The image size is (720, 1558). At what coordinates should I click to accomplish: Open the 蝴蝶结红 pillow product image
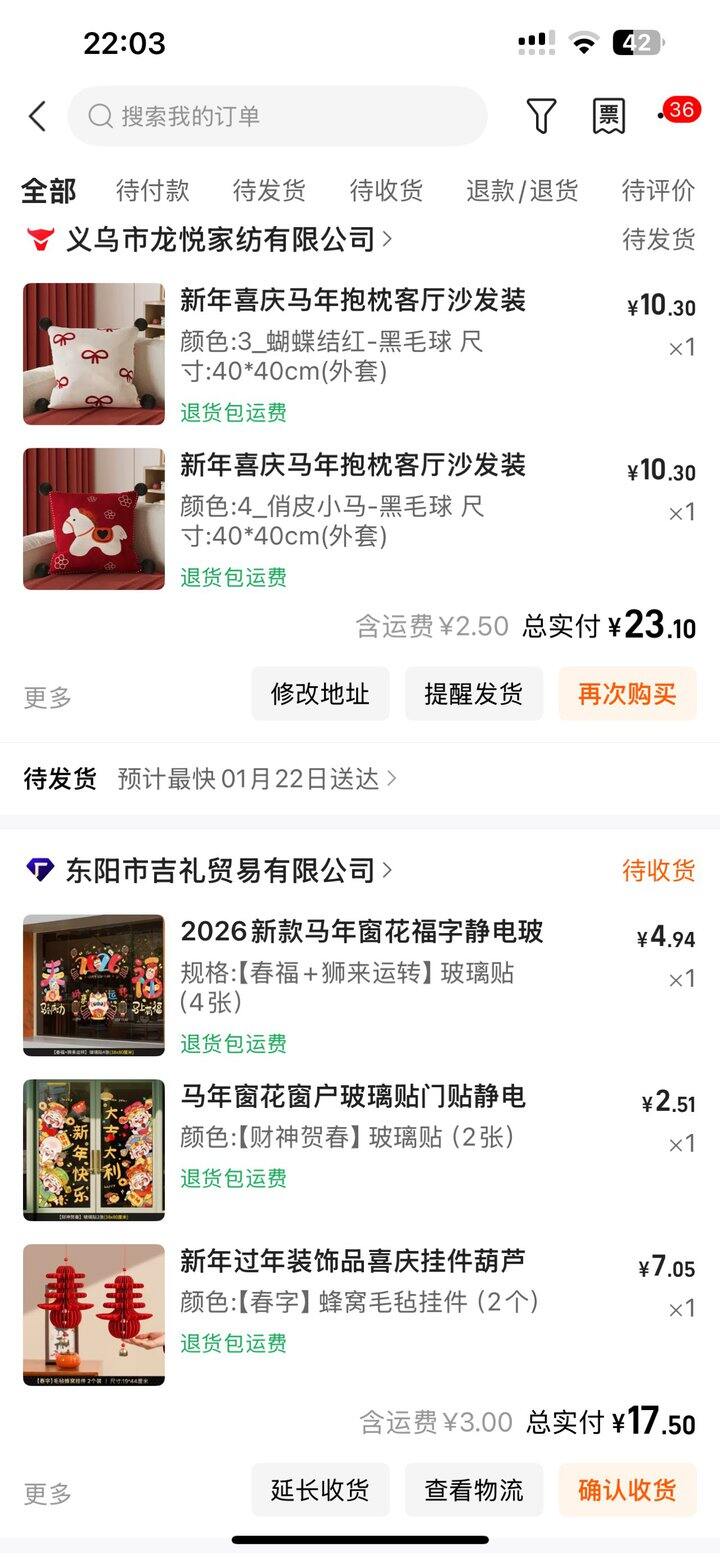pyautogui.click(x=94, y=354)
